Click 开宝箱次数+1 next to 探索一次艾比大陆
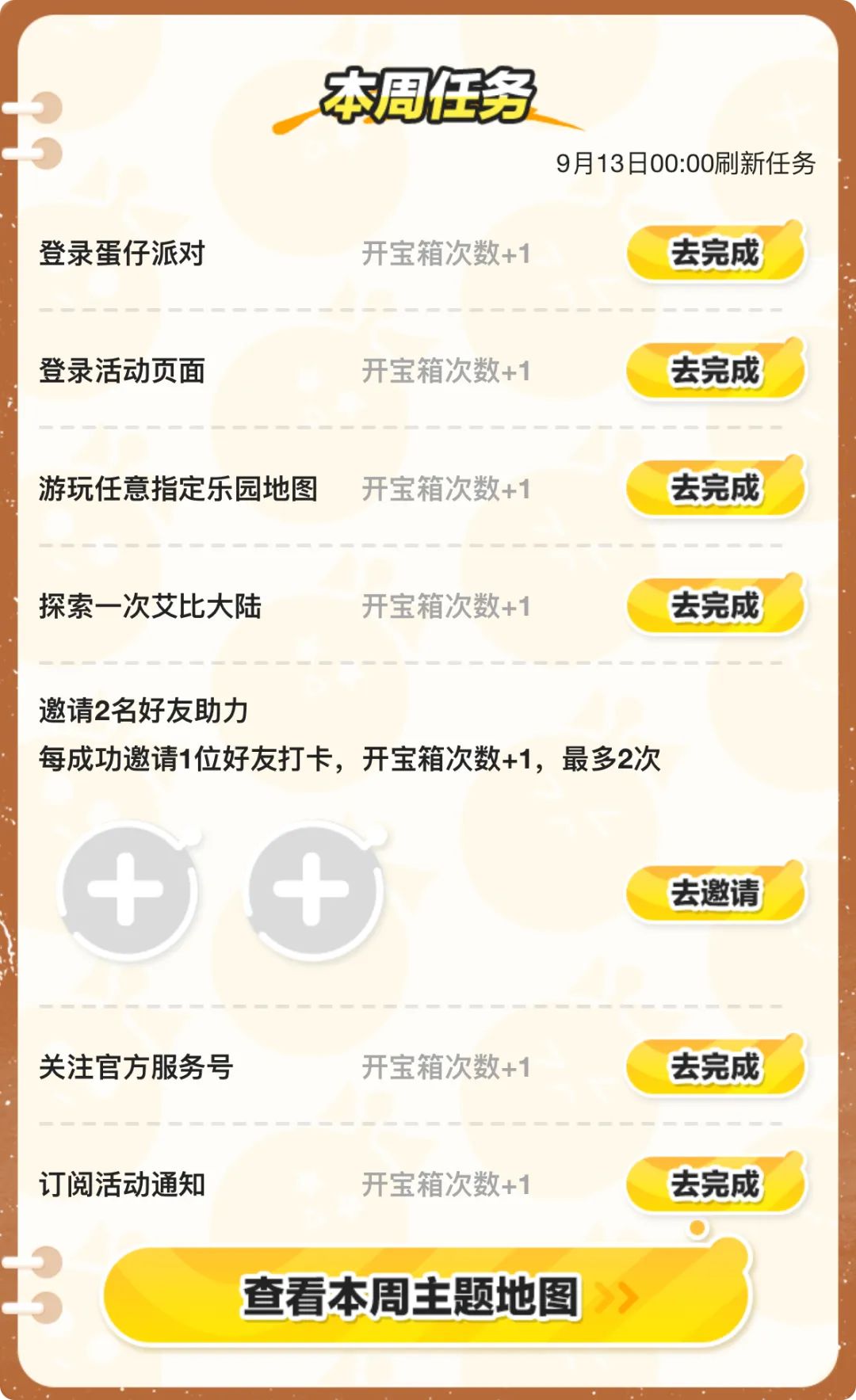Viewport: 856px width, 1400px height. coord(446,604)
